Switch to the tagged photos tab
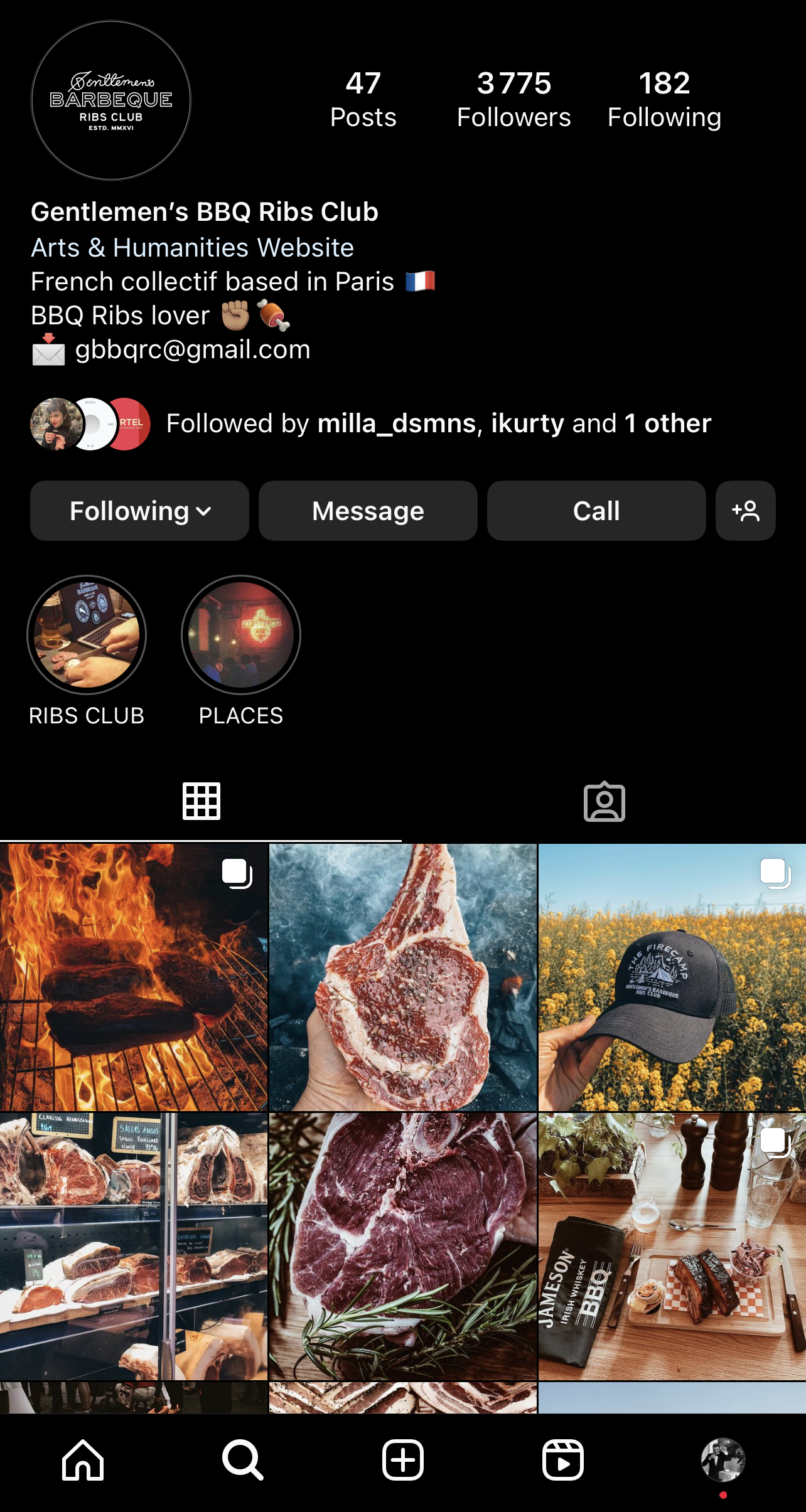This screenshot has height=1512, width=806. pyautogui.click(x=604, y=801)
